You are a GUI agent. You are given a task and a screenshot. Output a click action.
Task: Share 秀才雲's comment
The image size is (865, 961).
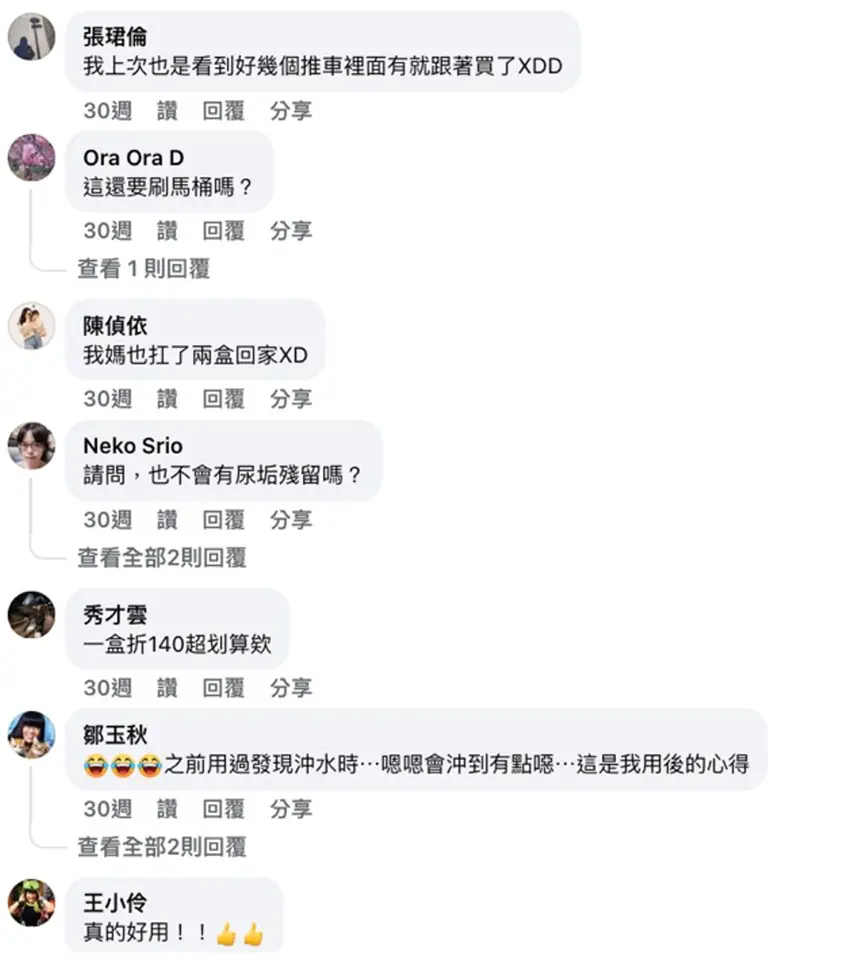[290, 688]
